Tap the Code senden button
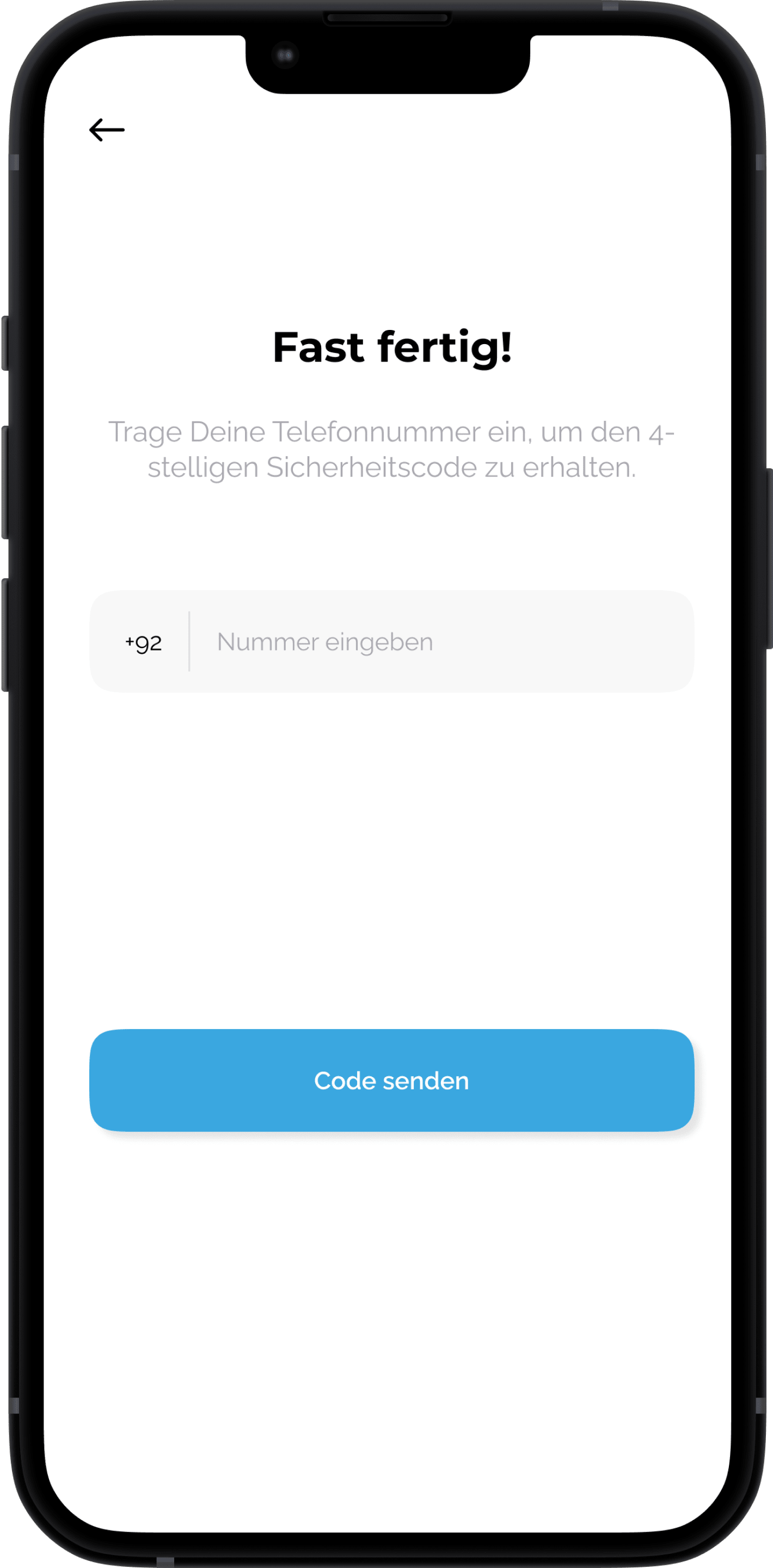 coord(391,1081)
